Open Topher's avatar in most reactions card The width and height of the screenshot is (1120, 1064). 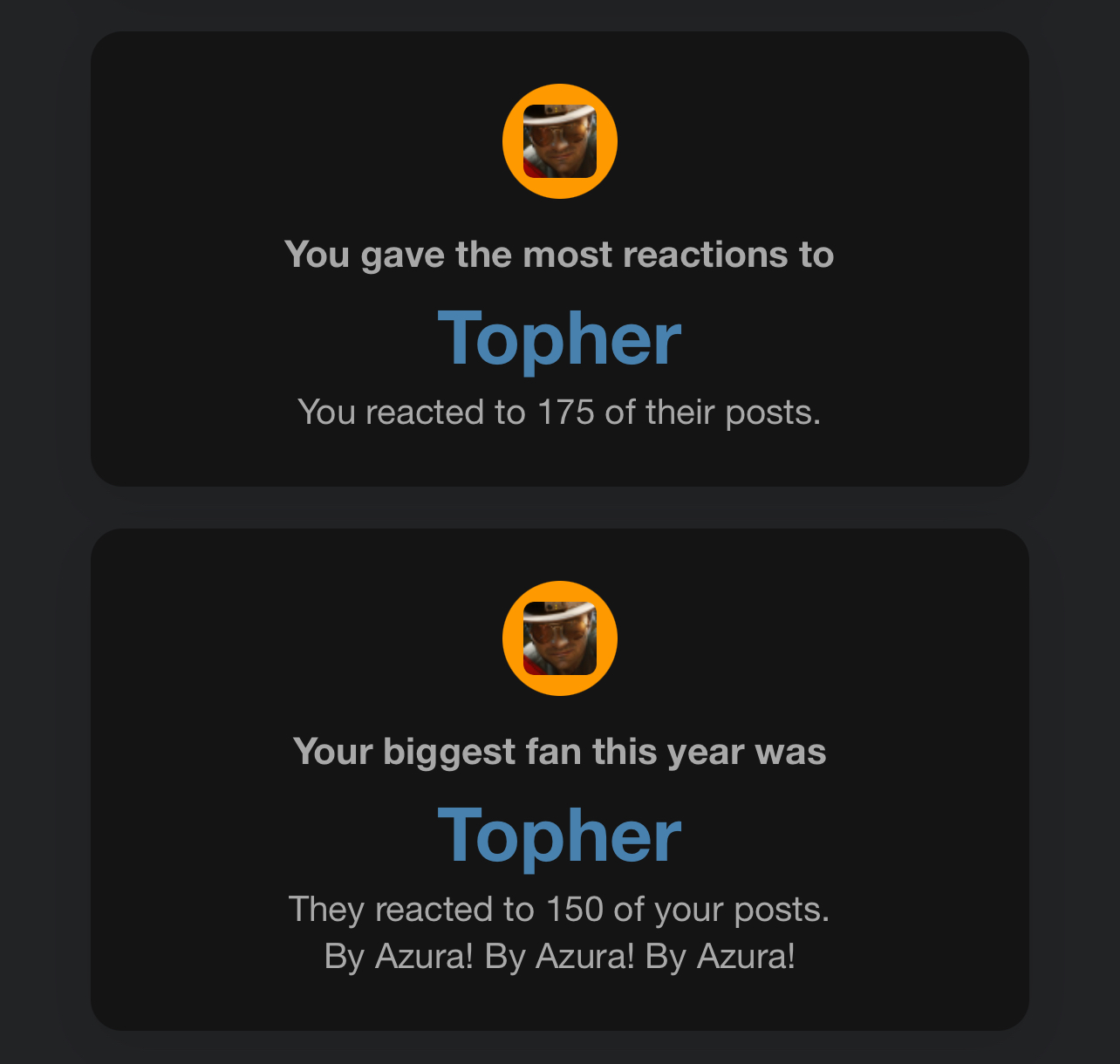click(x=560, y=141)
